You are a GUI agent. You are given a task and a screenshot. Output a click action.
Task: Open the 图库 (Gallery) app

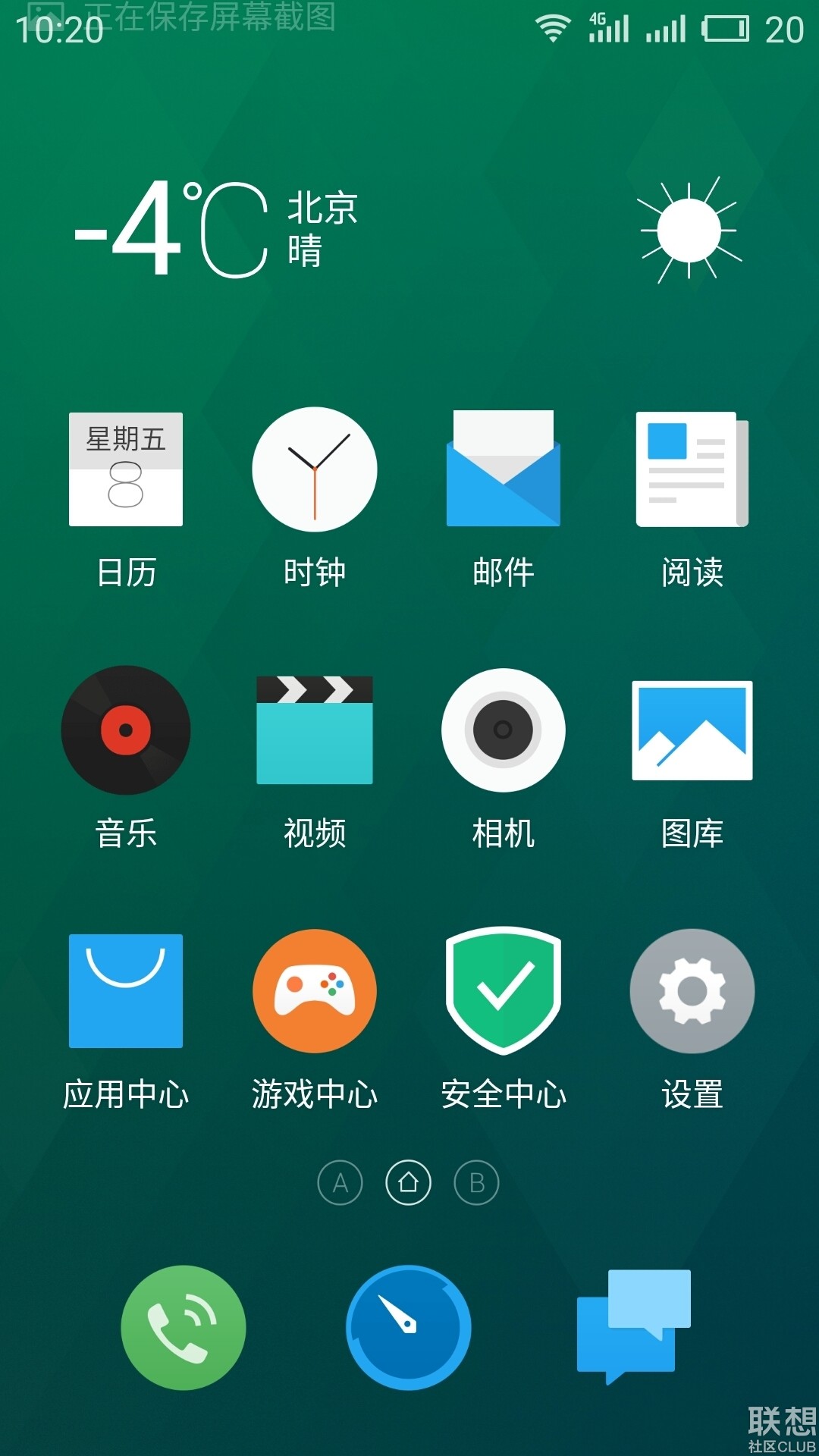click(692, 730)
